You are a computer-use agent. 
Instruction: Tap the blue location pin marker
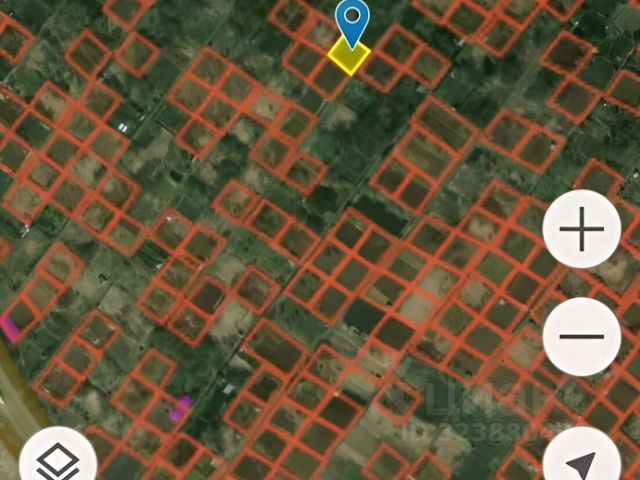coord(351,22)
